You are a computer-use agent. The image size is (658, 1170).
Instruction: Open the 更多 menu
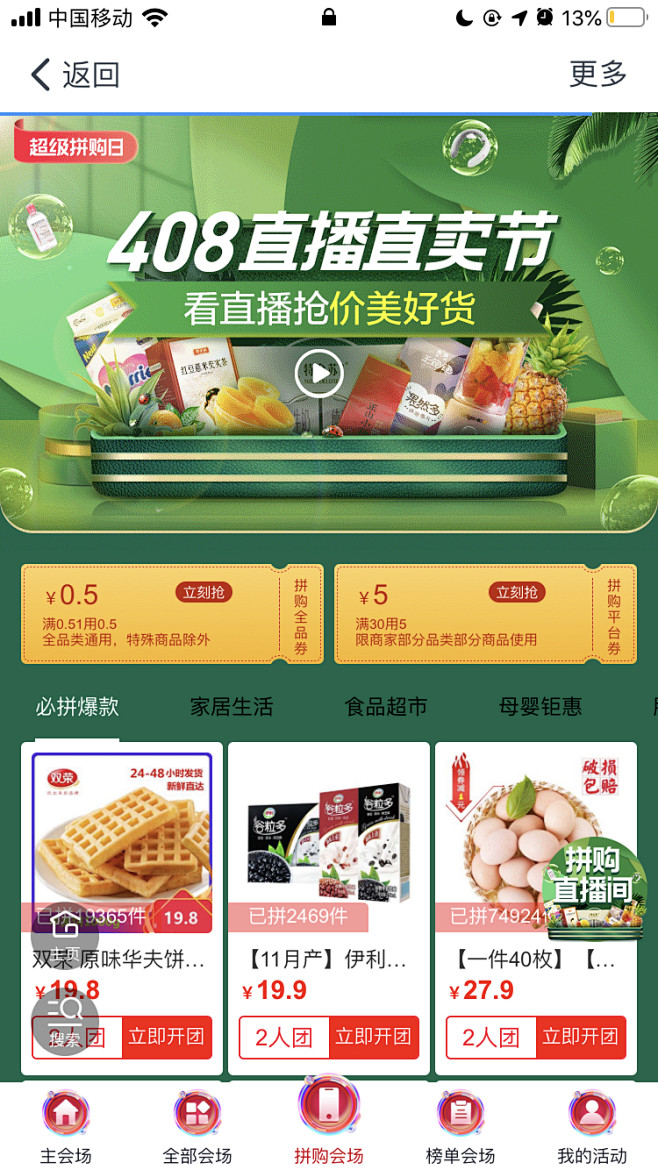(598, 74)
